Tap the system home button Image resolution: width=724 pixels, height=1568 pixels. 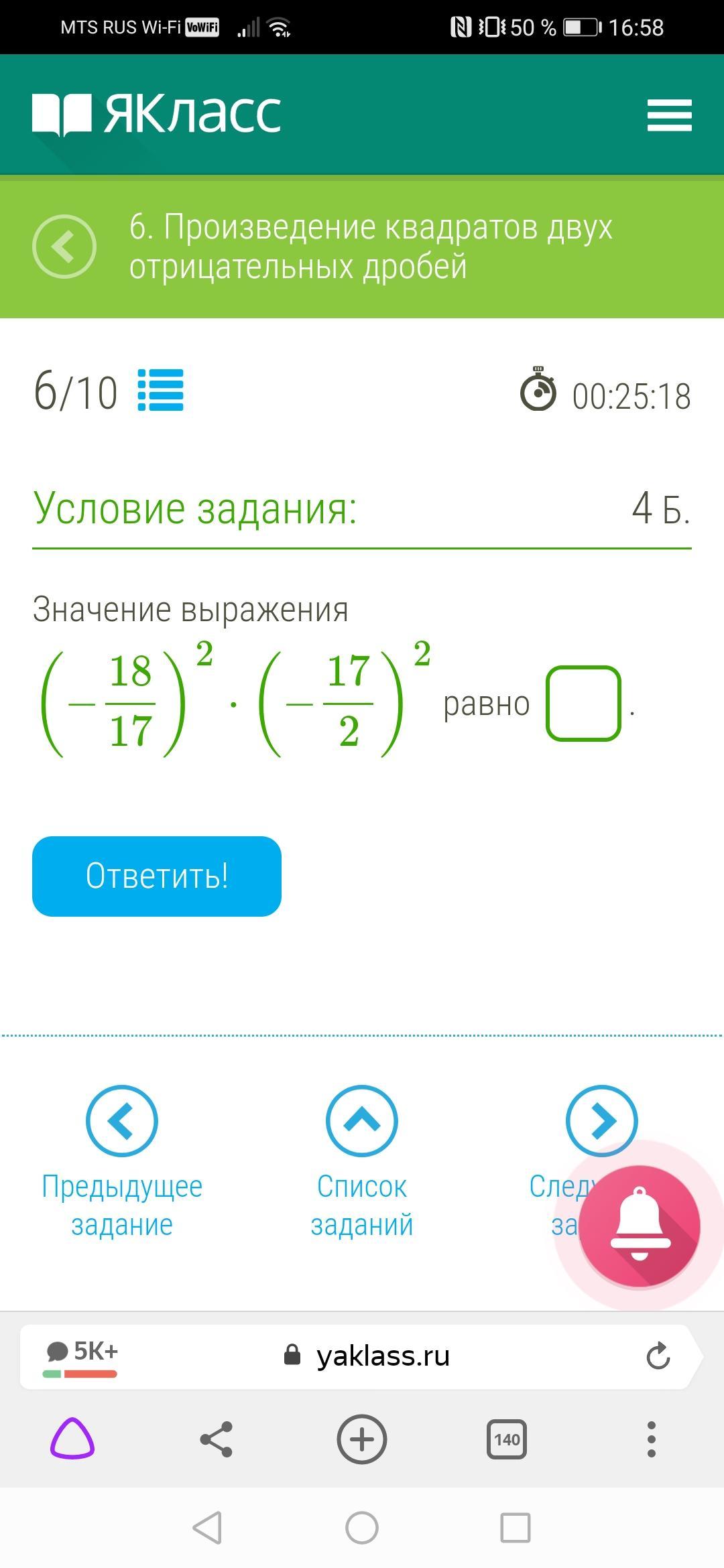361,1528
